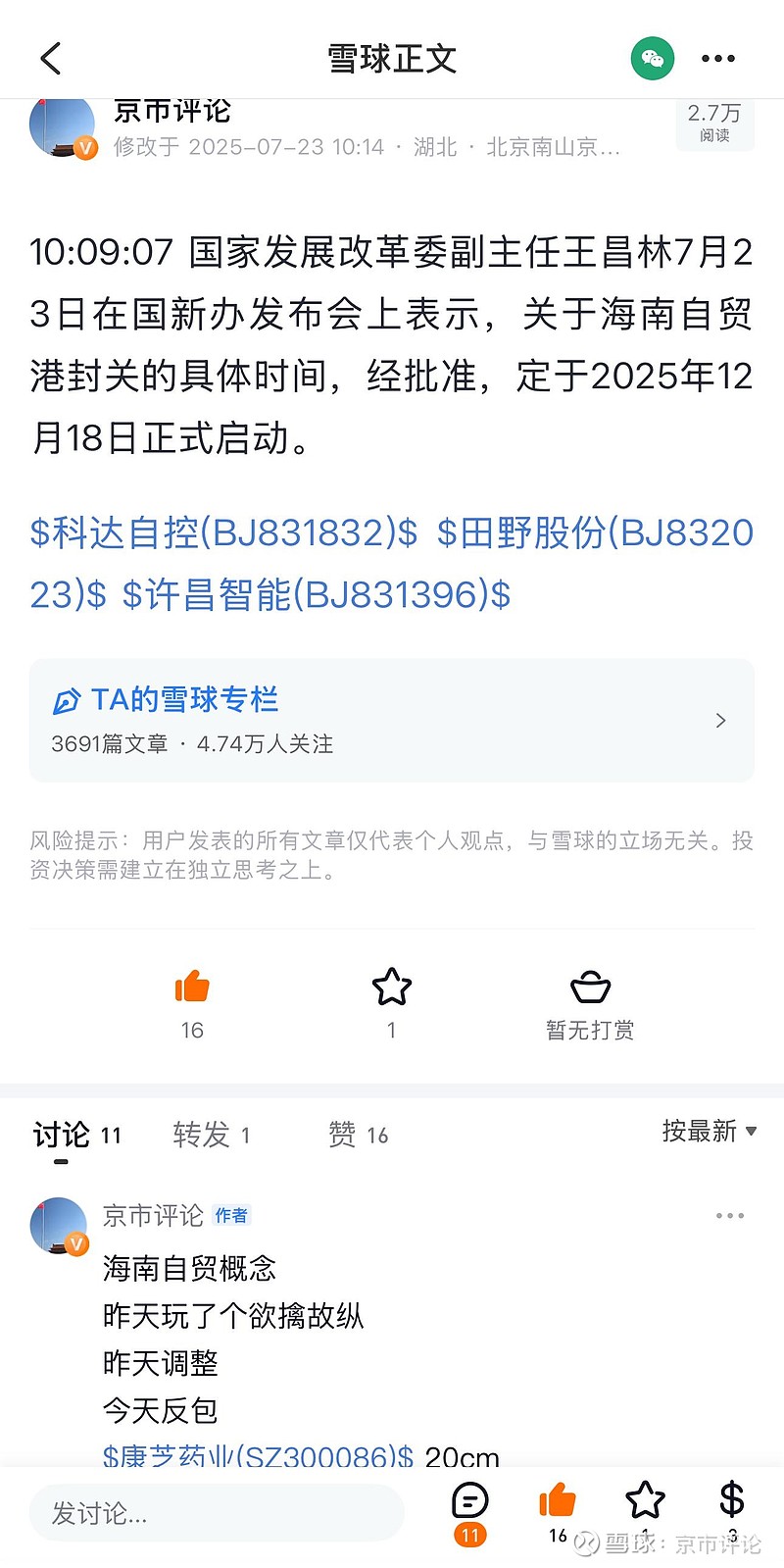Screen dimensions: 784x1568
Task: Change comment sorting via 按最新
Action: point(710,1131)
